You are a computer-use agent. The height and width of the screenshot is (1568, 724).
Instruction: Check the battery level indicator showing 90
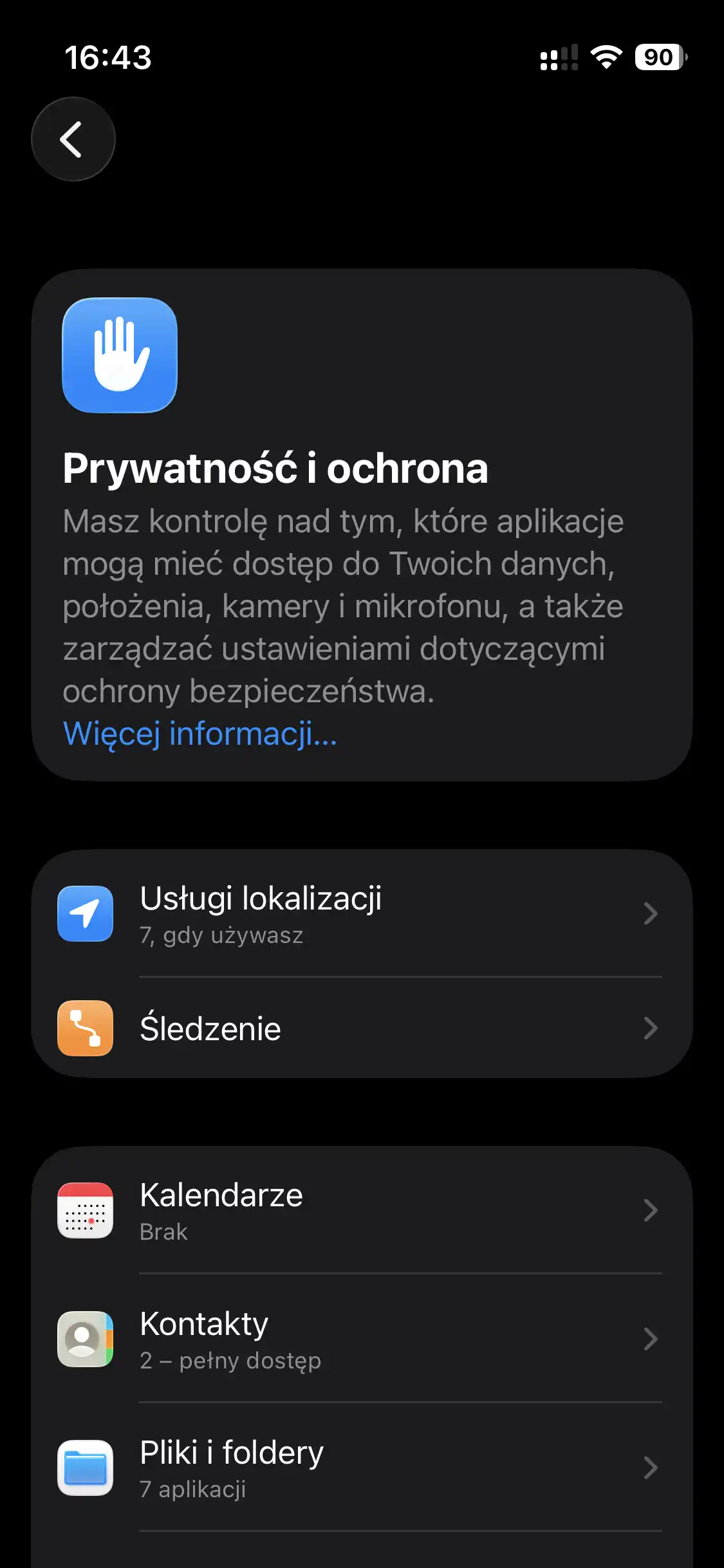click(x=656, y=58)
